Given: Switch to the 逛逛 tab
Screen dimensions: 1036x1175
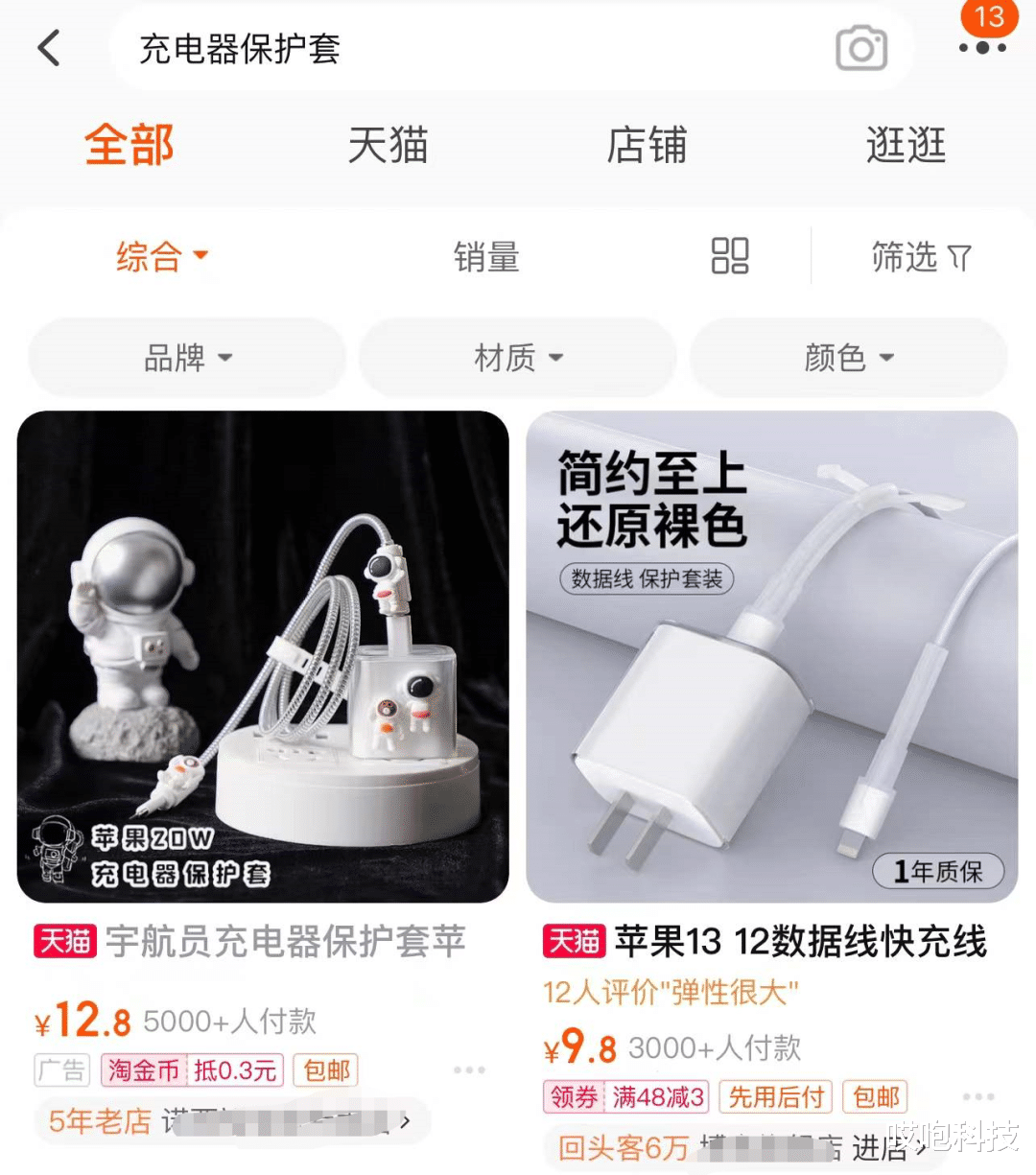Looking at the screenshot, I should pyautogui.click(x=905, y=146).
